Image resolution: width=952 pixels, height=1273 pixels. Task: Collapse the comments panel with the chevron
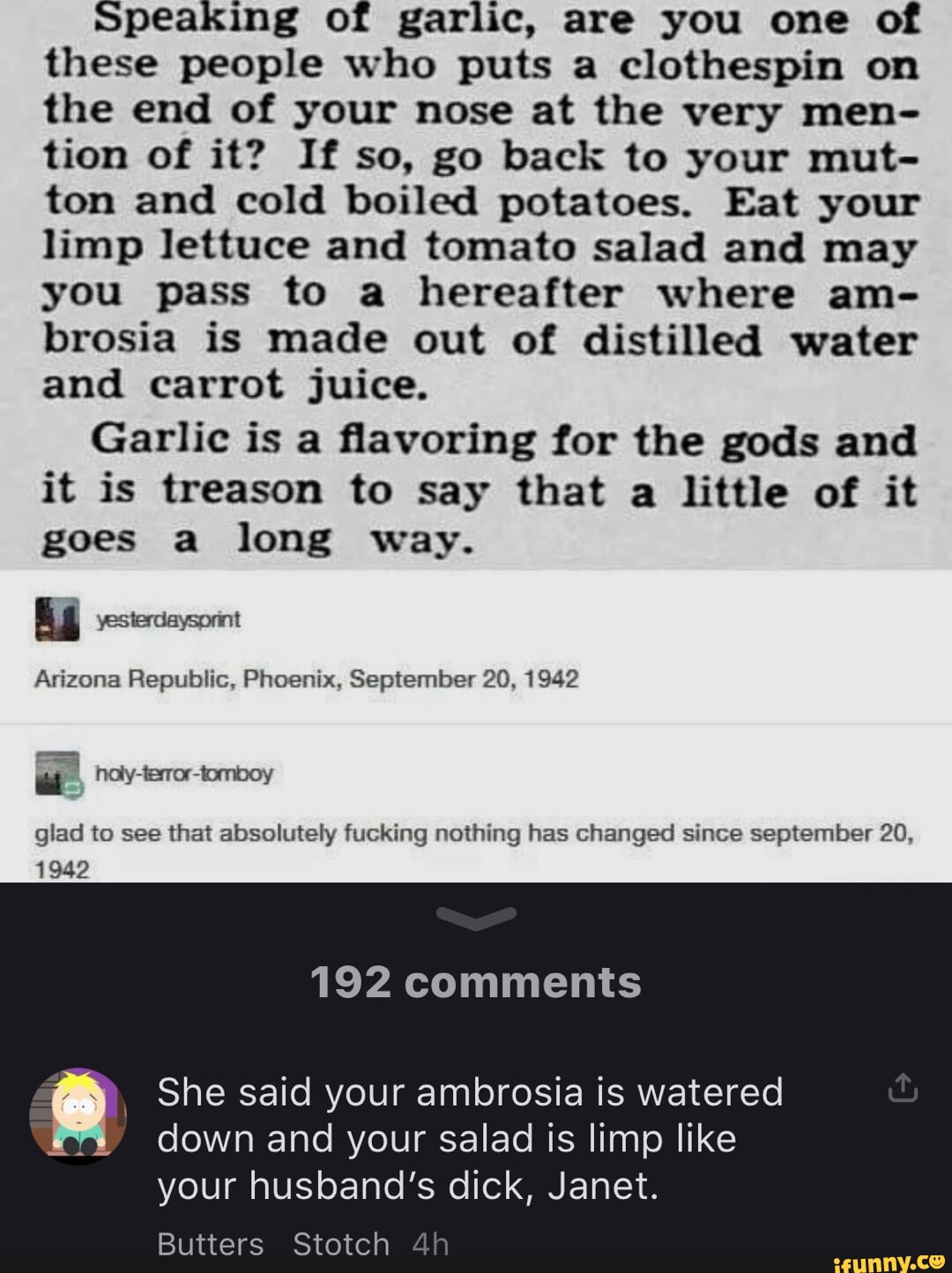tap(476, 918)
